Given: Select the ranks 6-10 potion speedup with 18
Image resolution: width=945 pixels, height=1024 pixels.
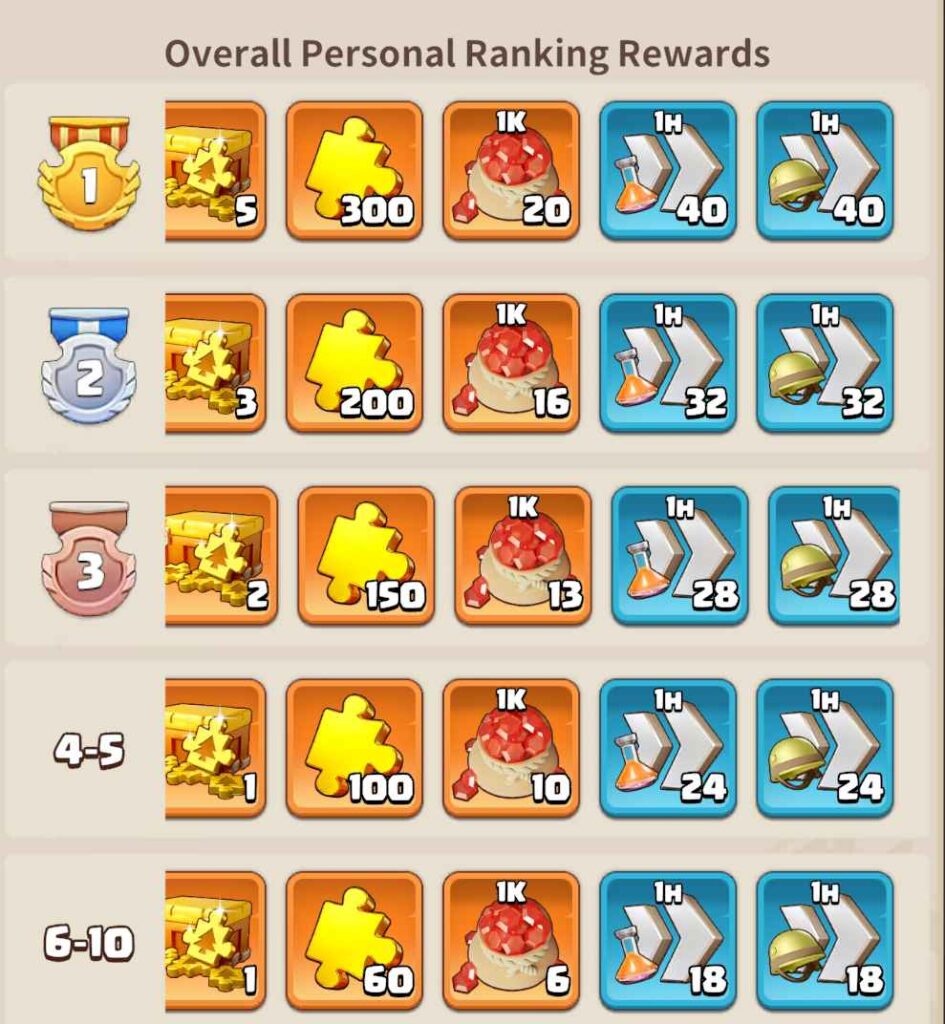Looking at the screenshot, I should 668,940.
